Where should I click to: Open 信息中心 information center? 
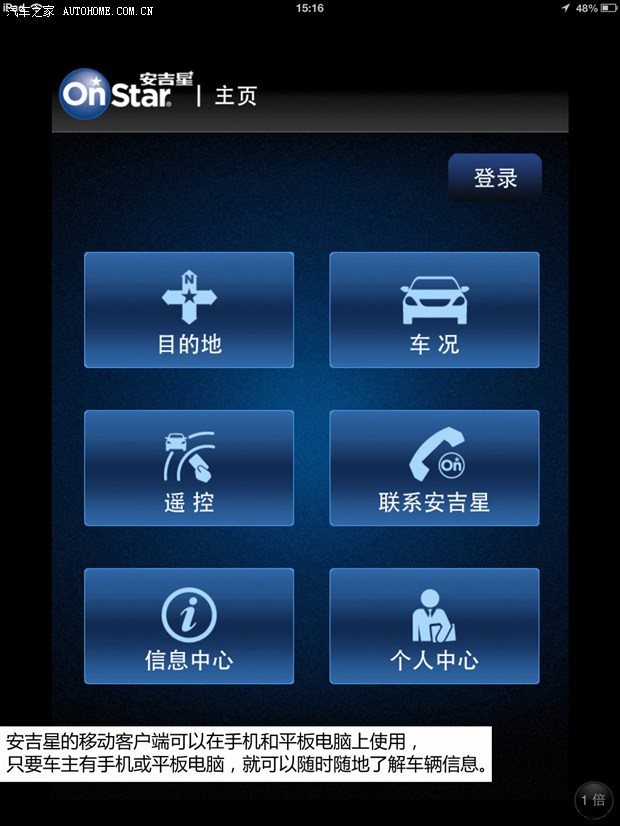(189, 626)
